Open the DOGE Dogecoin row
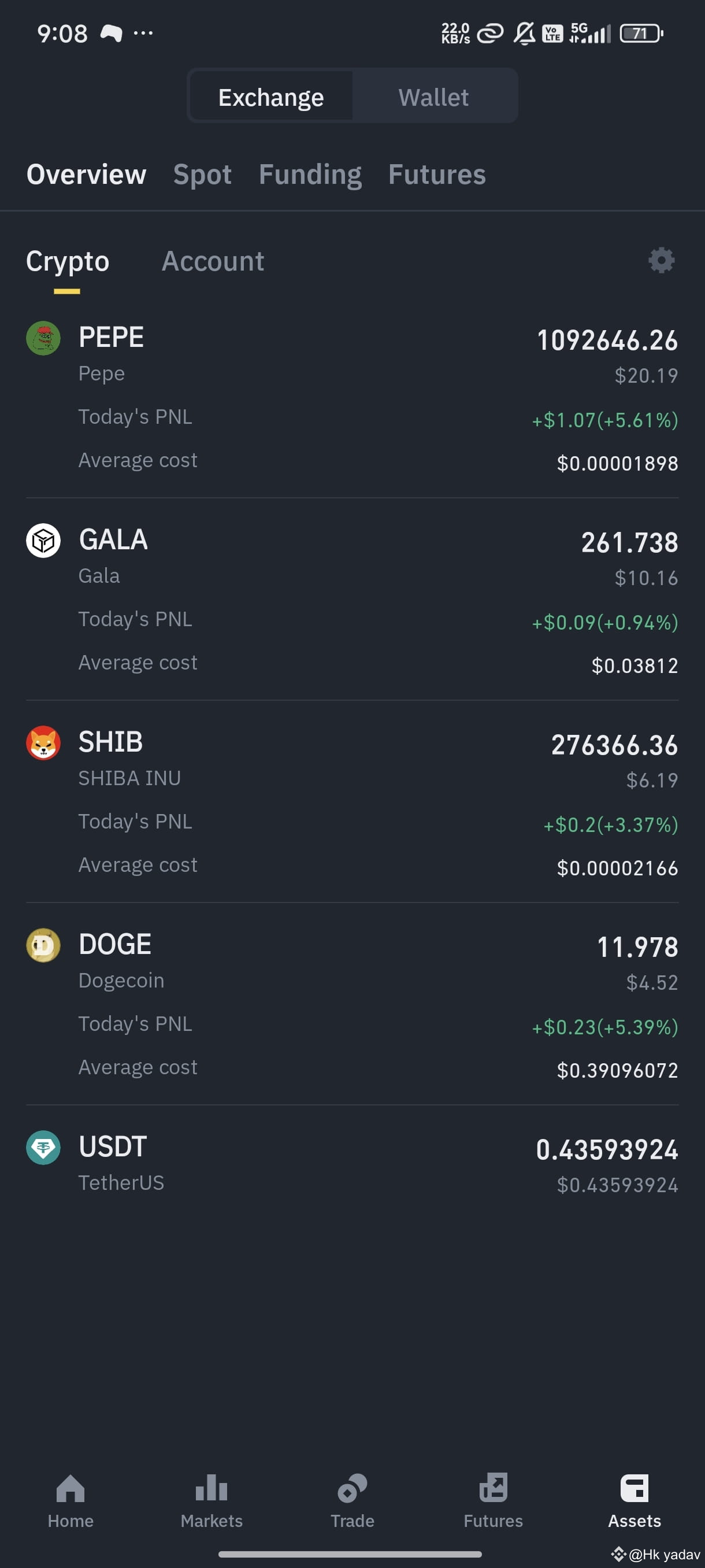This screenshot has width=705, height=1568. (352, 1004)
